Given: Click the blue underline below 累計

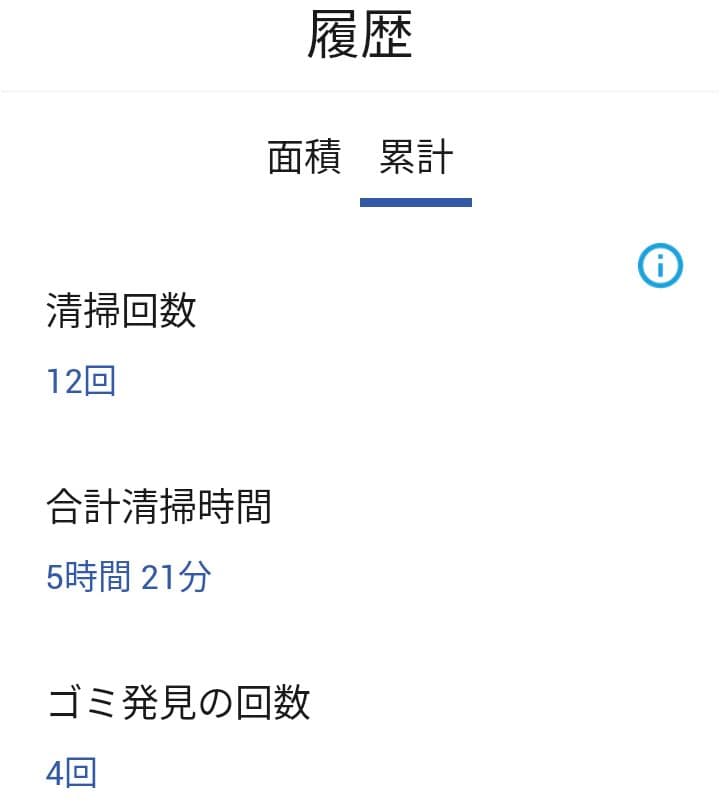Looking at the screenshot, I should [415, 202].
